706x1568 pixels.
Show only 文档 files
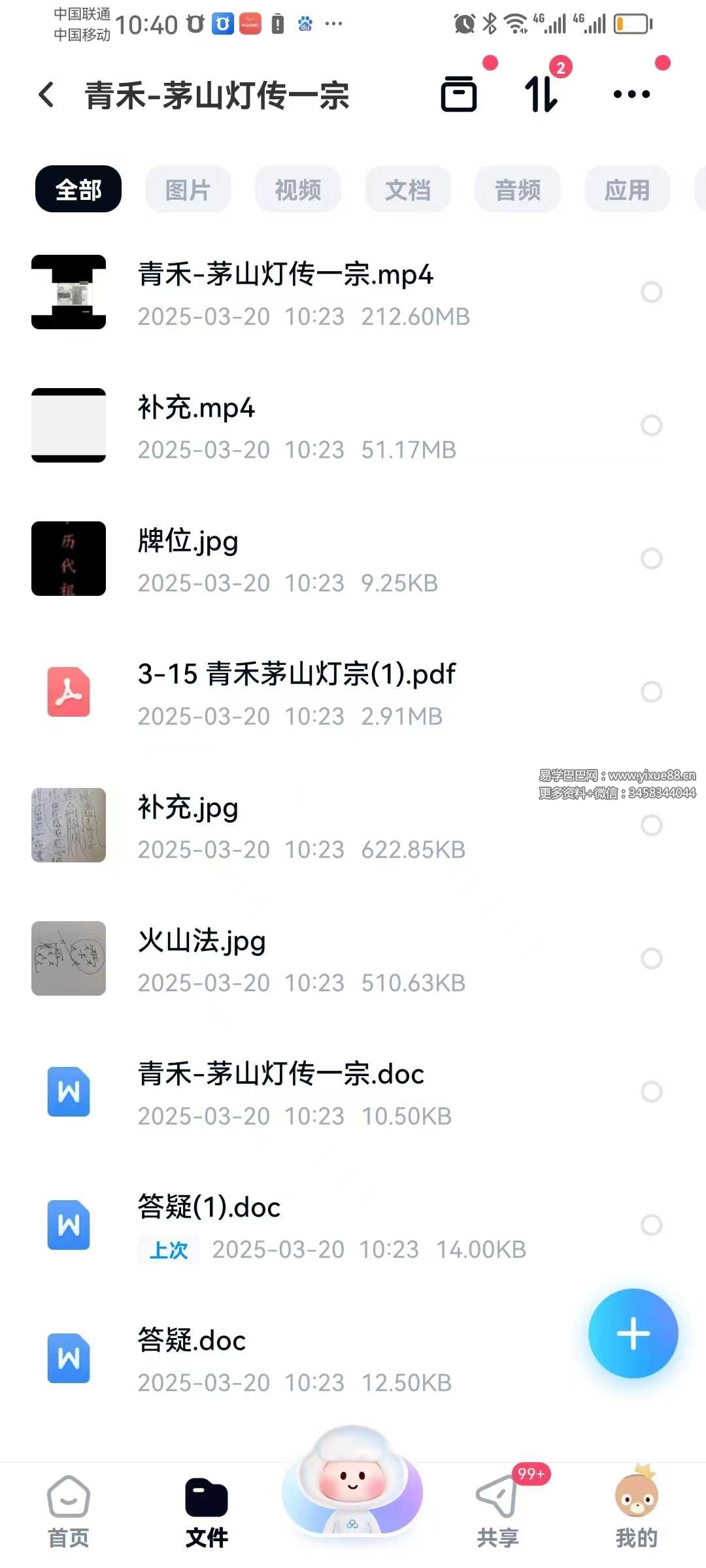pyautogui.click(x=407, y=189)
